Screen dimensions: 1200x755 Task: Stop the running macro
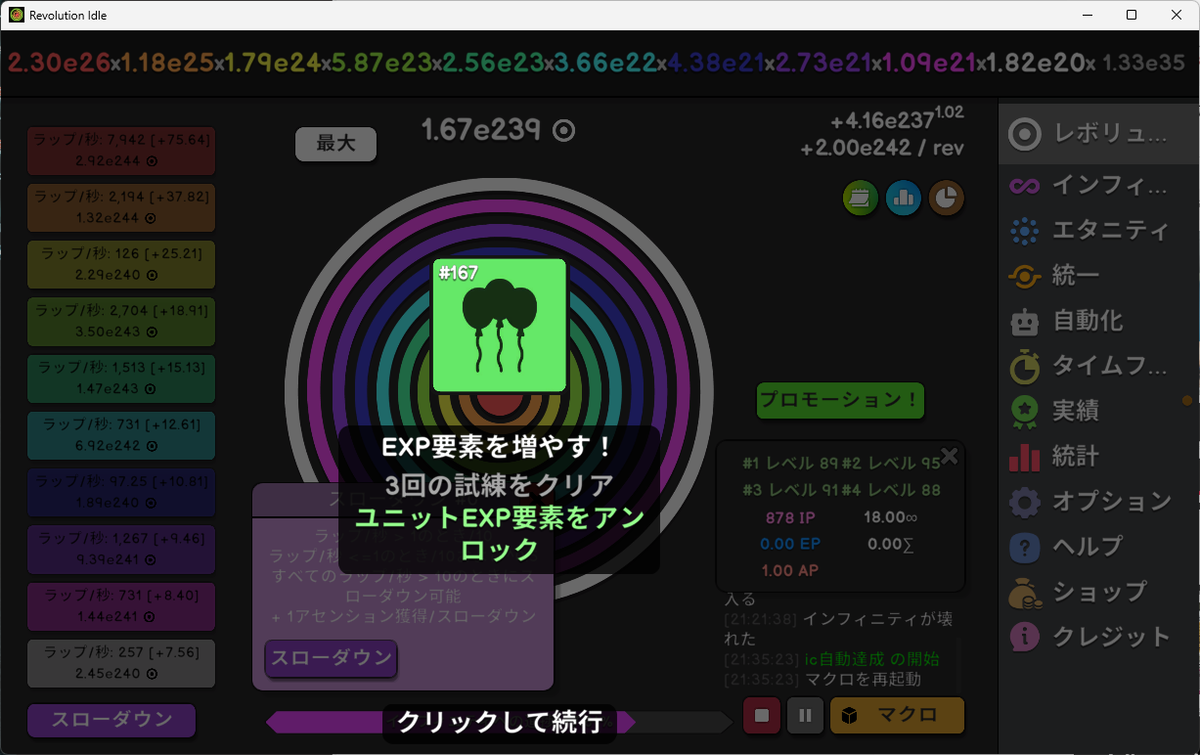(762, 716)
